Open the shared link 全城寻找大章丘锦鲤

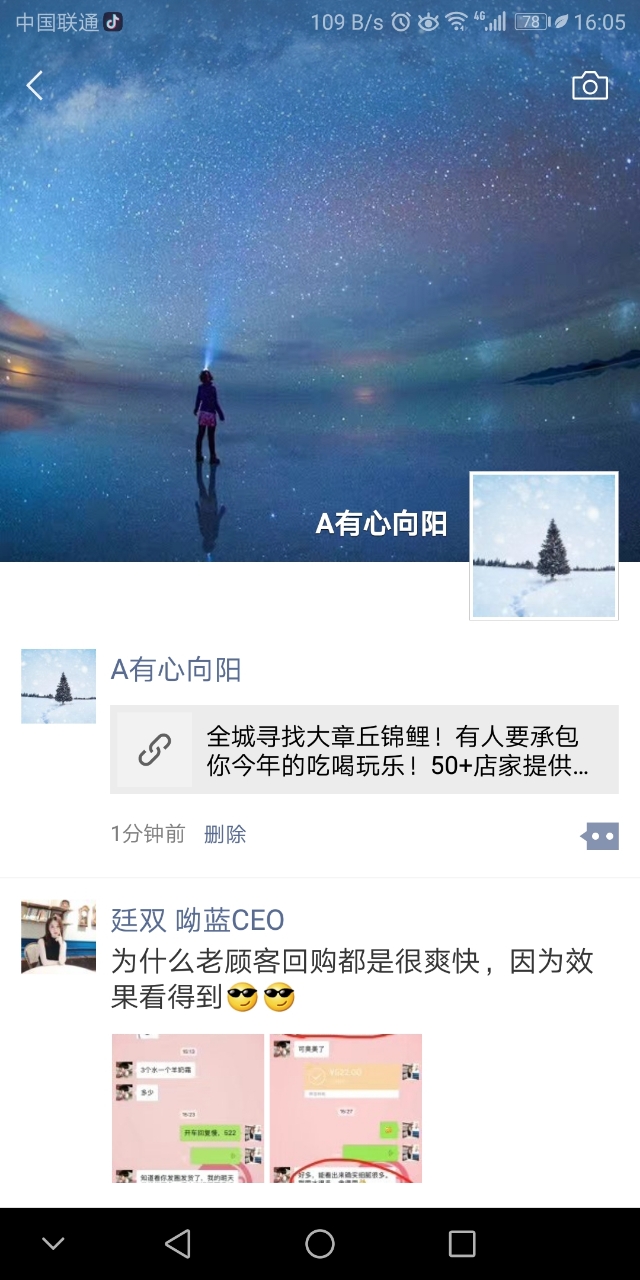[x=365, y=750]
